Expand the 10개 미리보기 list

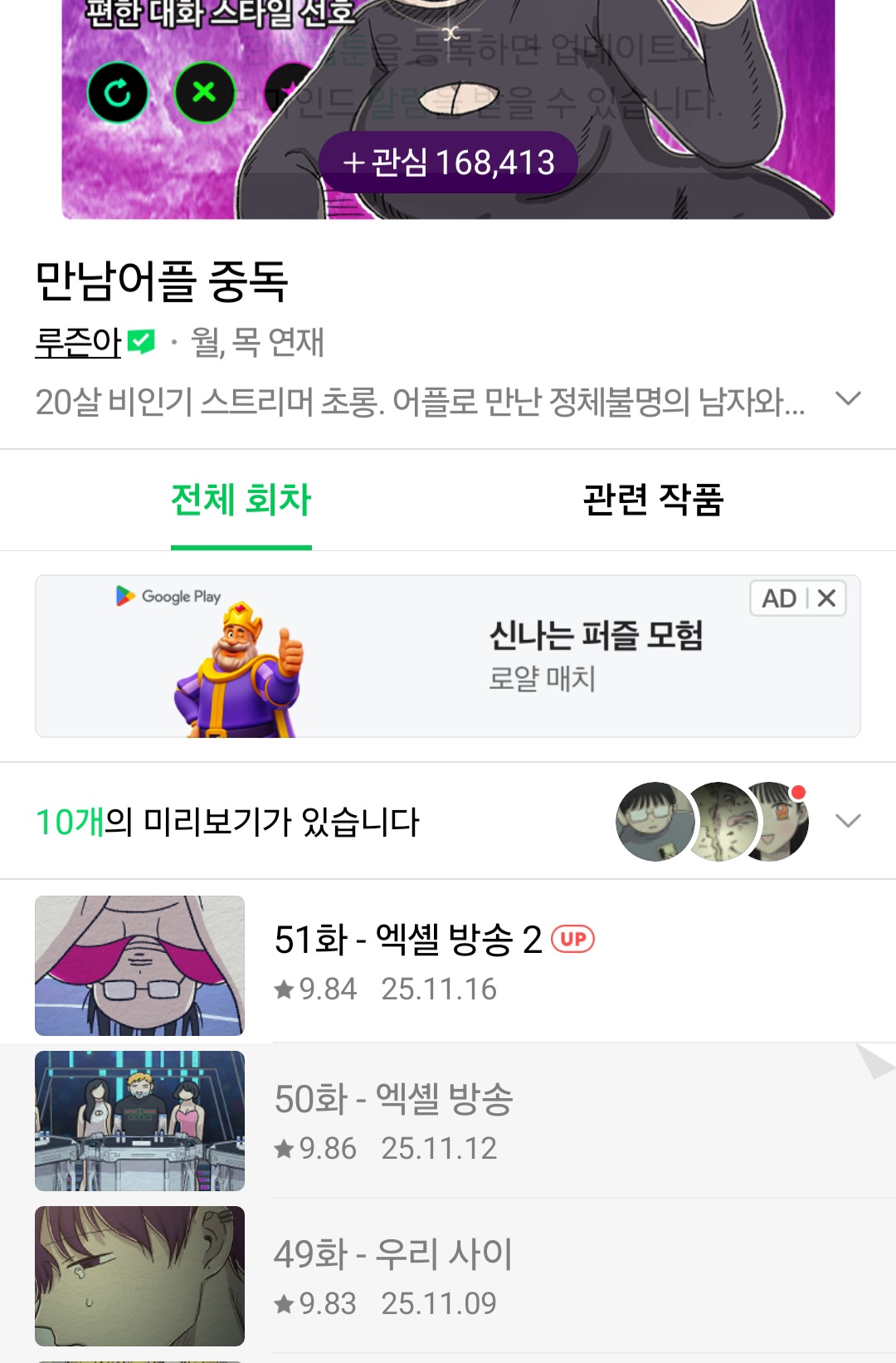click(847, 821)
